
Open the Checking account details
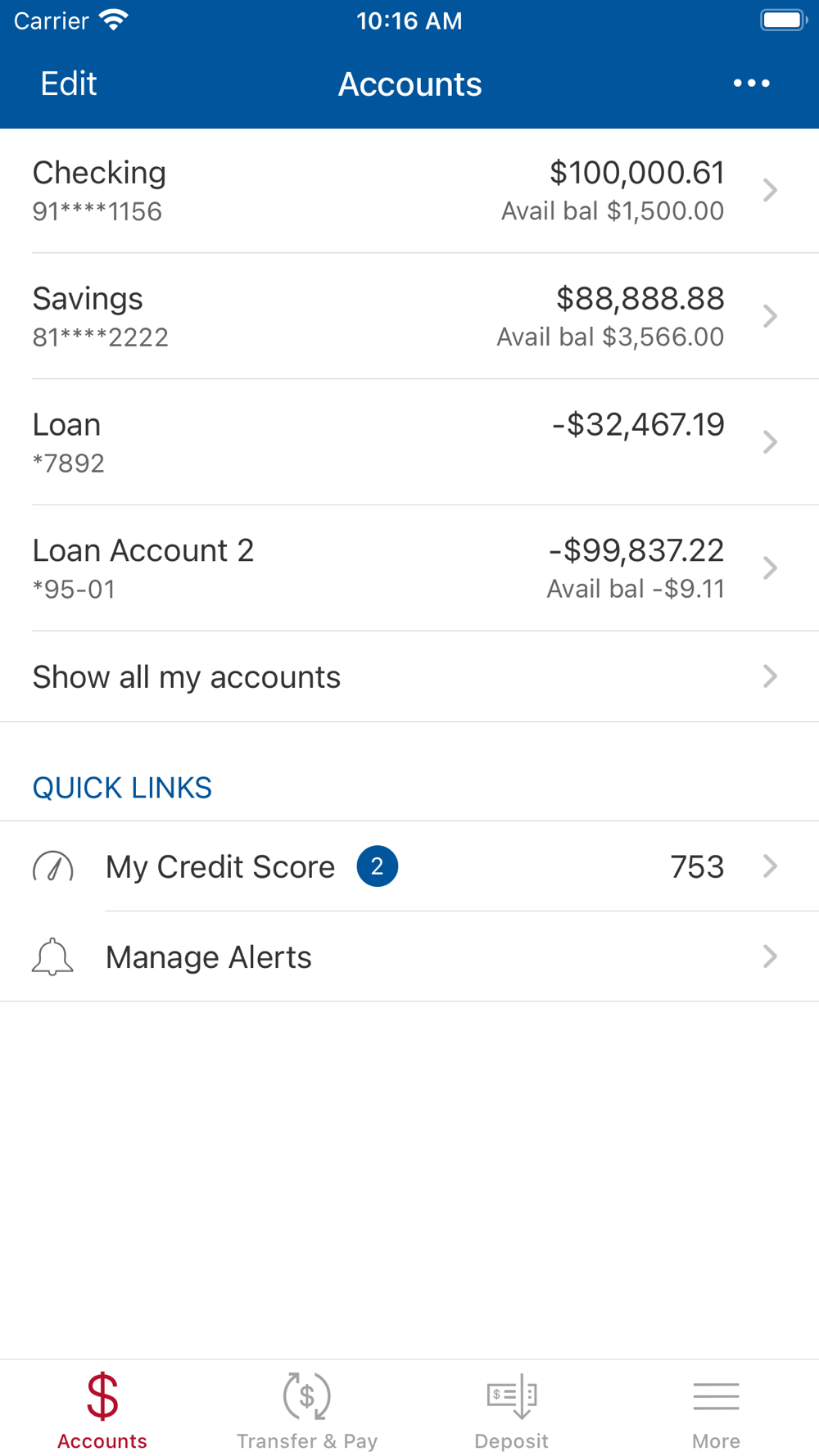409,191
